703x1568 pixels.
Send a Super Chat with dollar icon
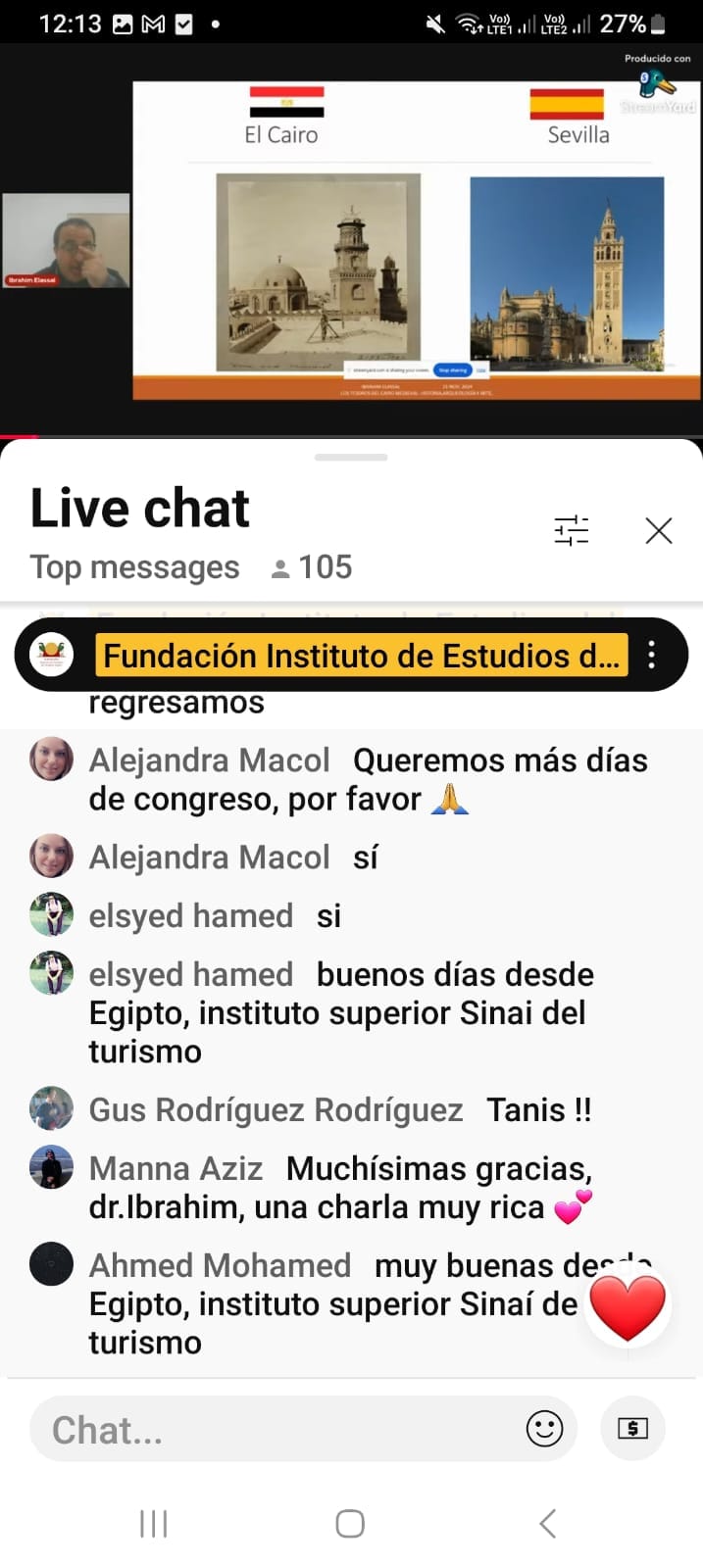pyautogui.click(x=632, y=1429)
